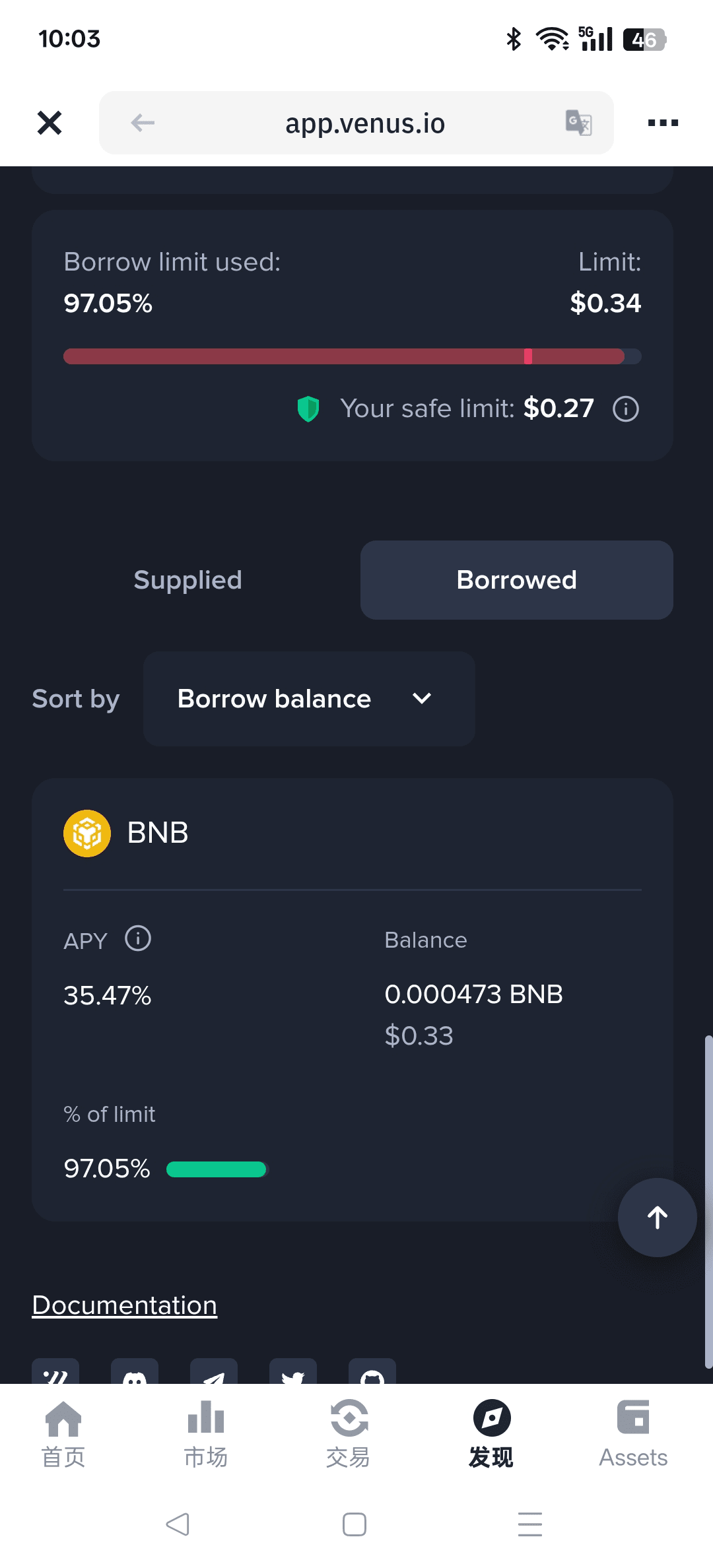Expand the Borrow balance sort dropdown
713x1568 pixels.
(x=309, y=699)
